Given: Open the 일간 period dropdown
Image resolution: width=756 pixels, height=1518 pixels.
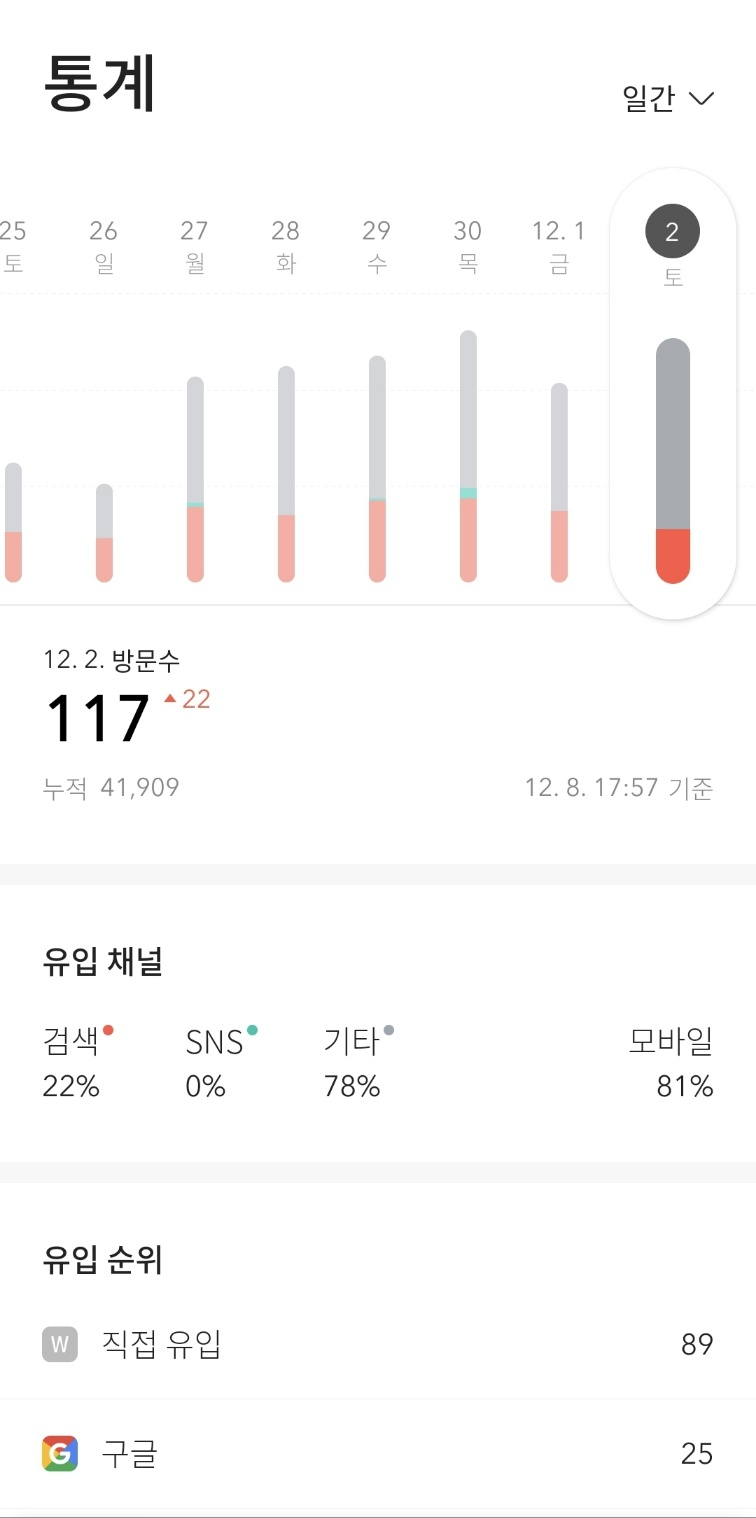Looking at the screenshot, I should 668,98.
